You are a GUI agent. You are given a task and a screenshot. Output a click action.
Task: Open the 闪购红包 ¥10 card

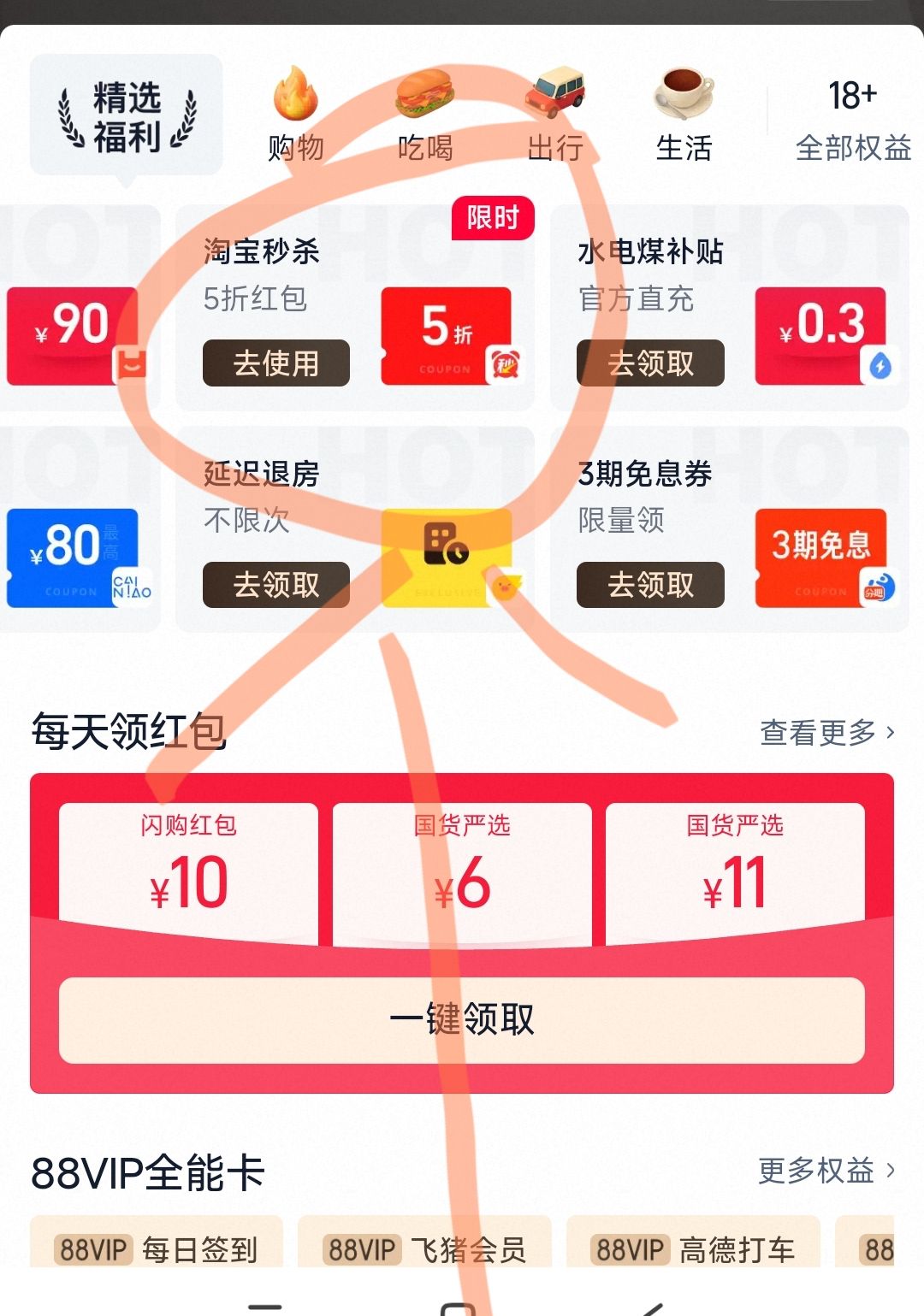point(188,872)
